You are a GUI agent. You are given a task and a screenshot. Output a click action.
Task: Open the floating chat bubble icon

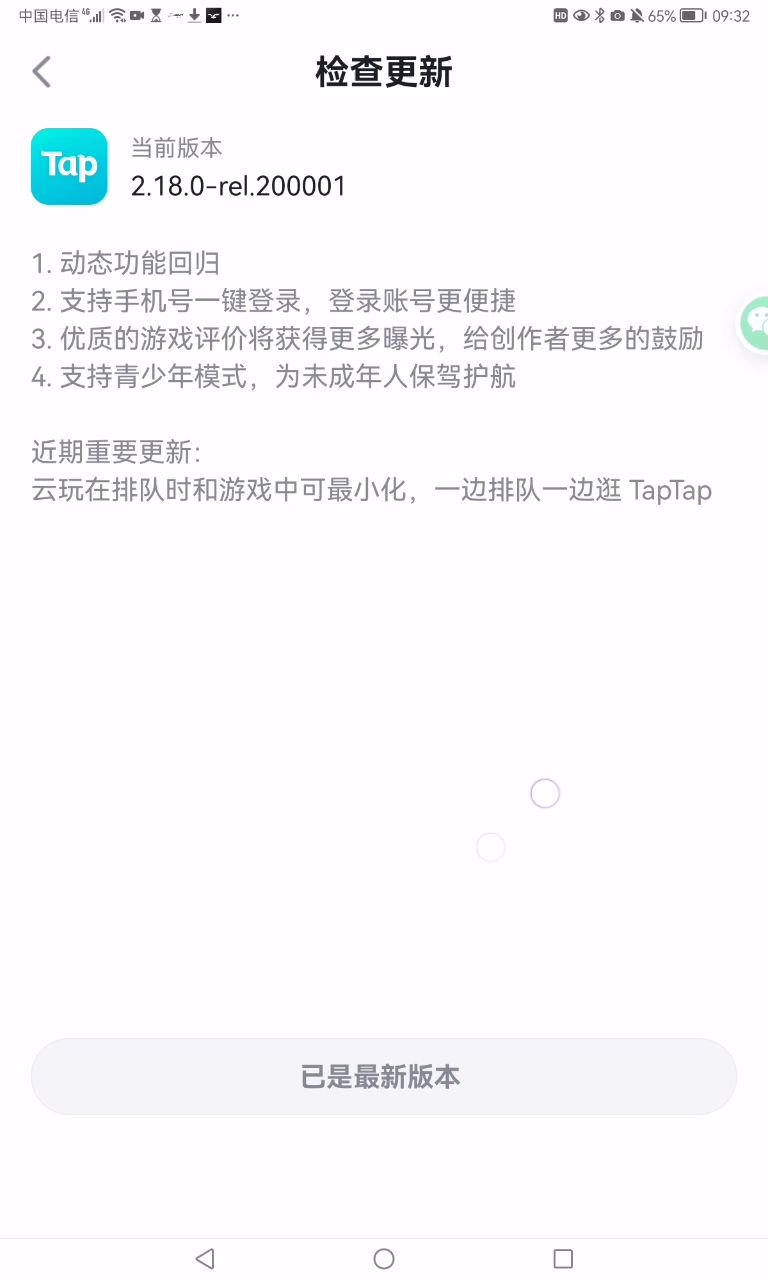756,323
